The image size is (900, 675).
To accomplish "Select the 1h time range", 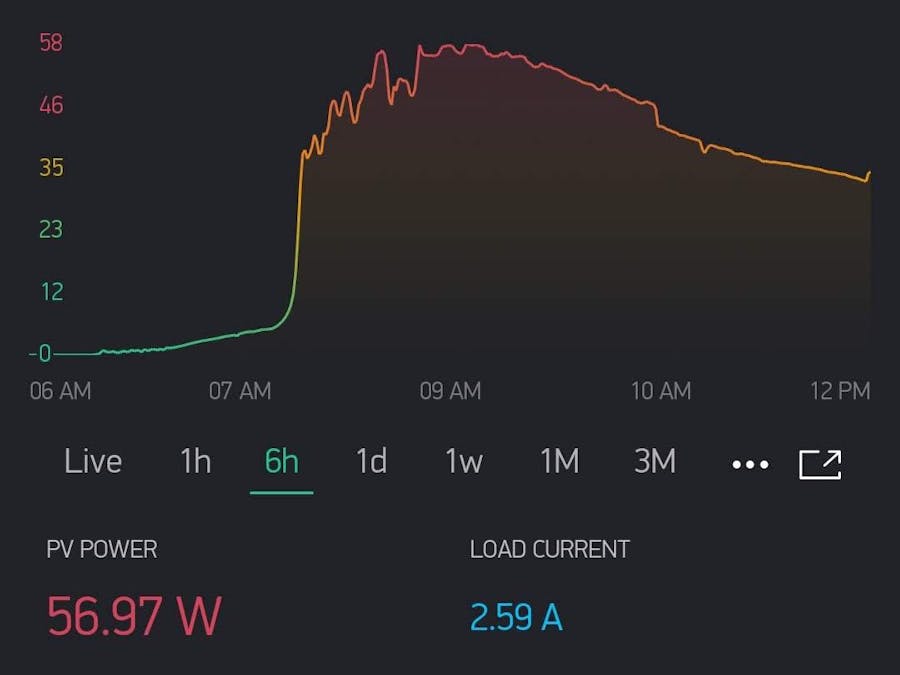I will click(195, 462).
